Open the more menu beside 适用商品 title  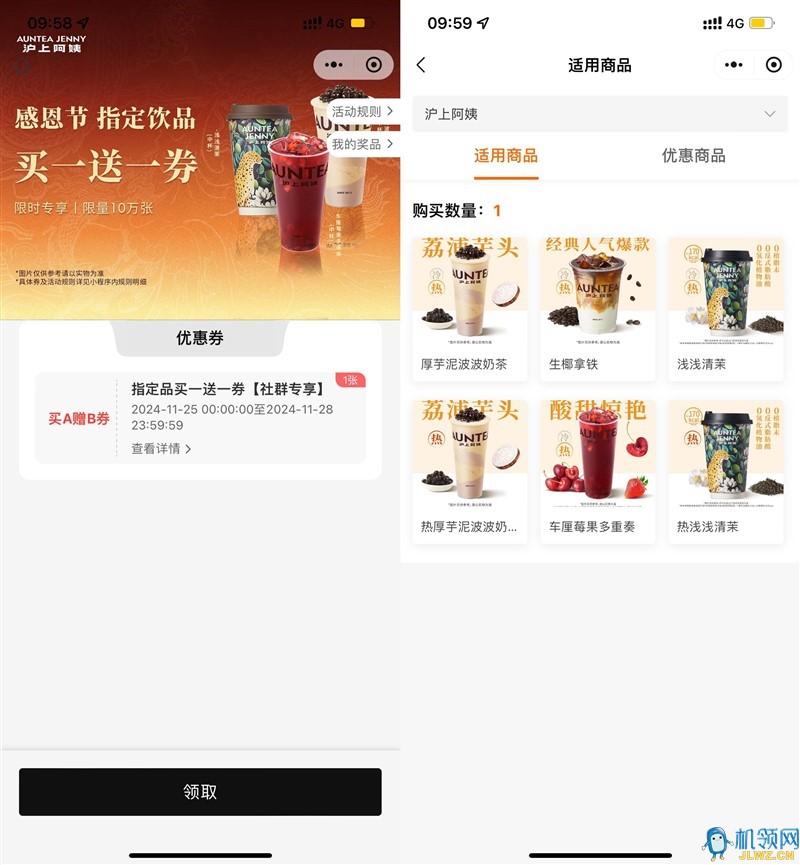(x=734, y=65)
